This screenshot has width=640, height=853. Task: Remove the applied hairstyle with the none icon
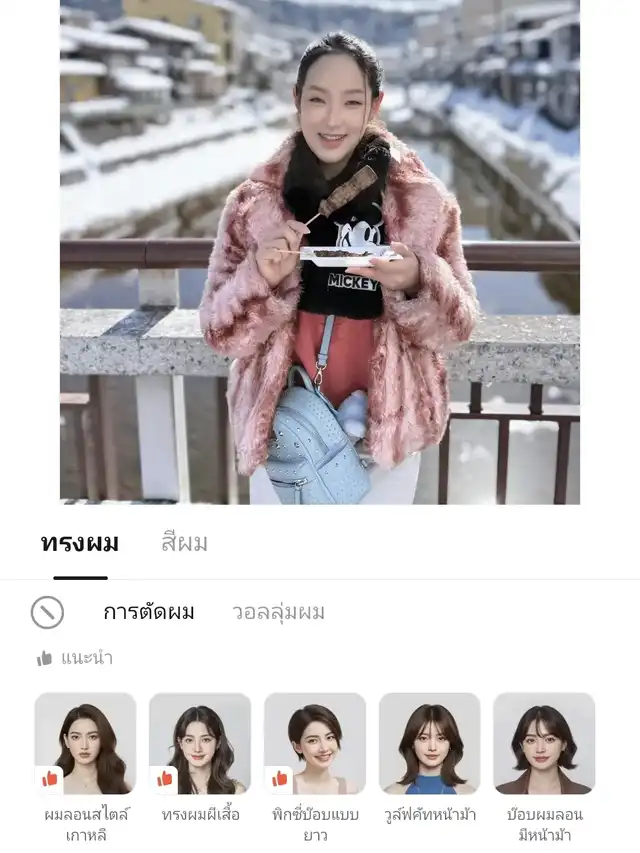(47, 612)
